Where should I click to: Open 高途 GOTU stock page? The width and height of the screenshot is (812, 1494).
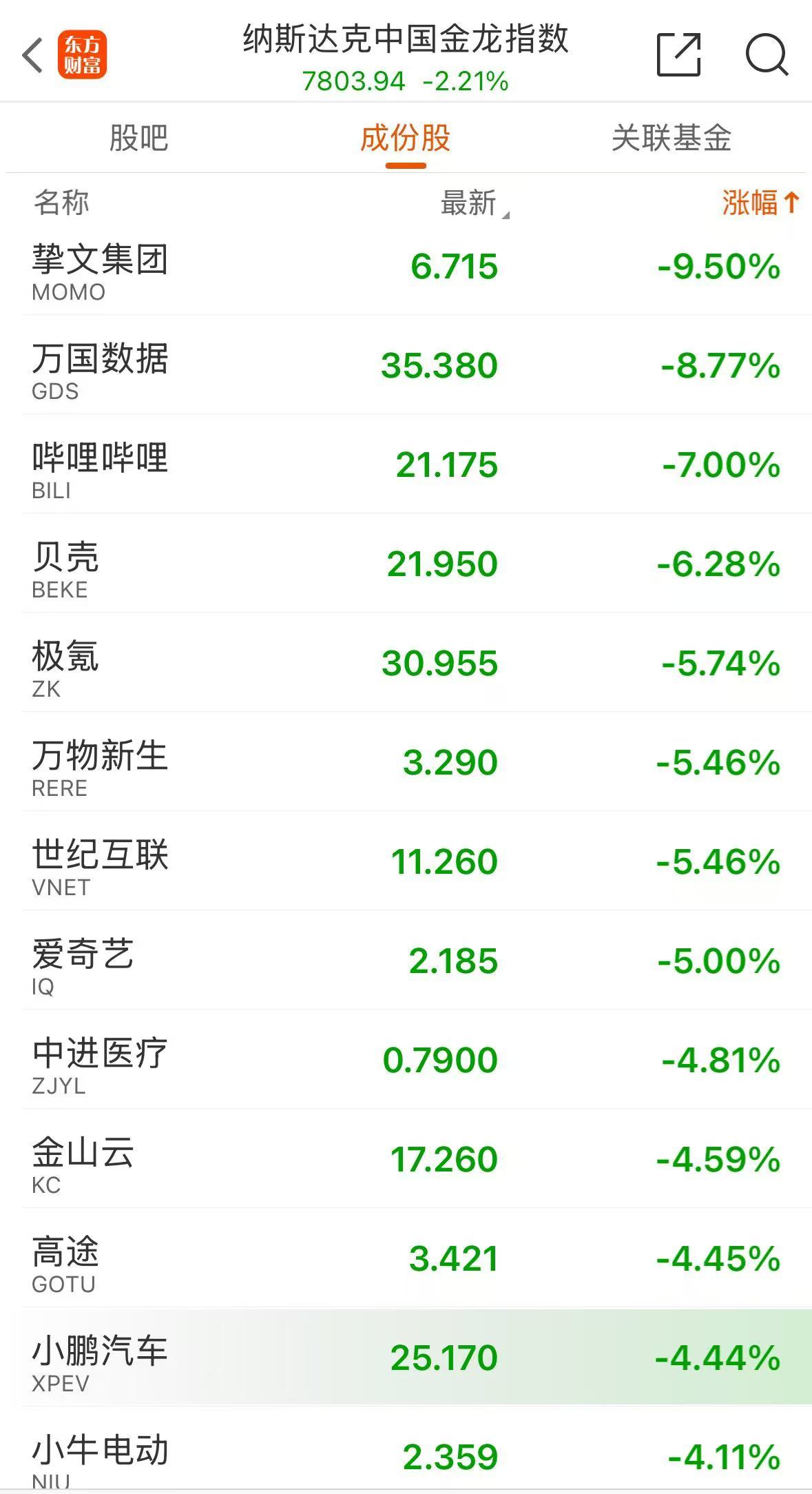(406, 1258)
